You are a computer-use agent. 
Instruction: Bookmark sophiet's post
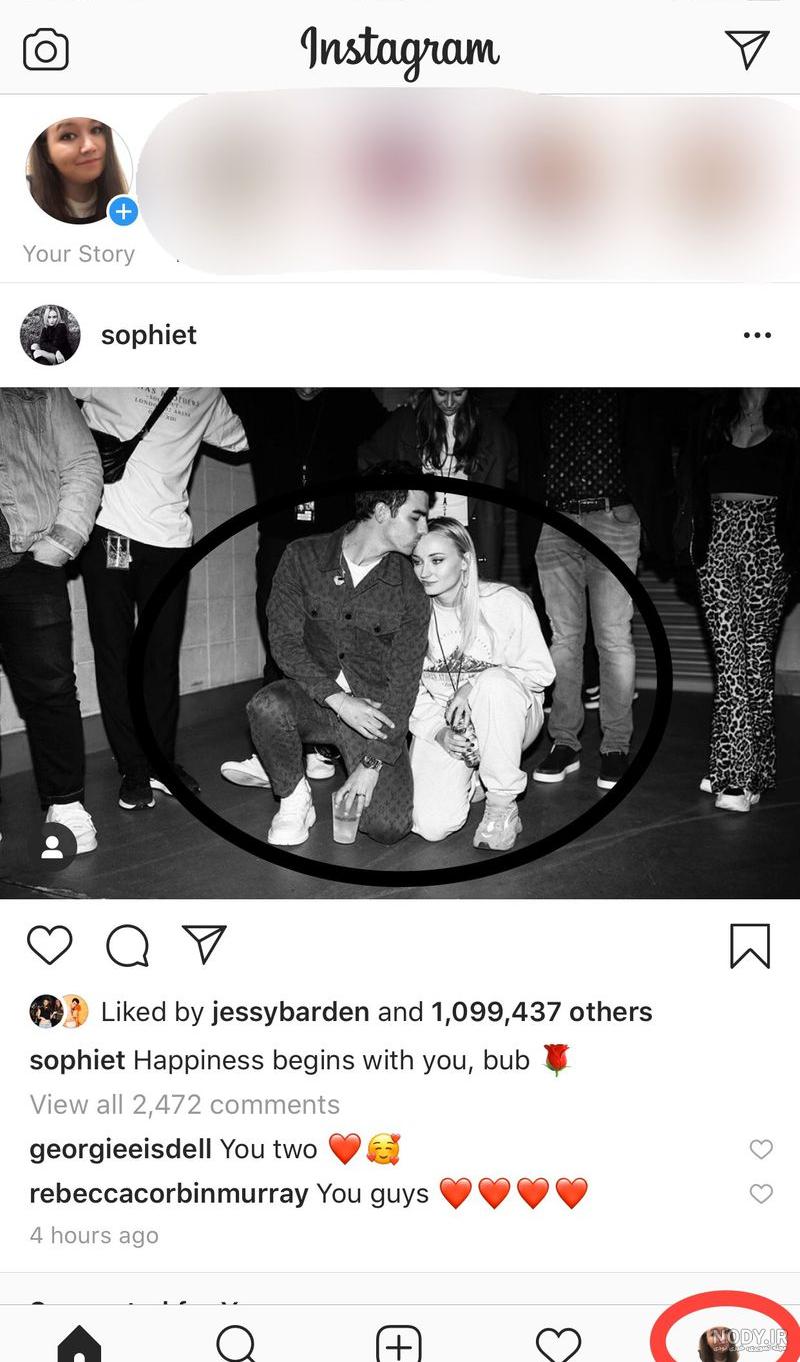tap(750, 946)
